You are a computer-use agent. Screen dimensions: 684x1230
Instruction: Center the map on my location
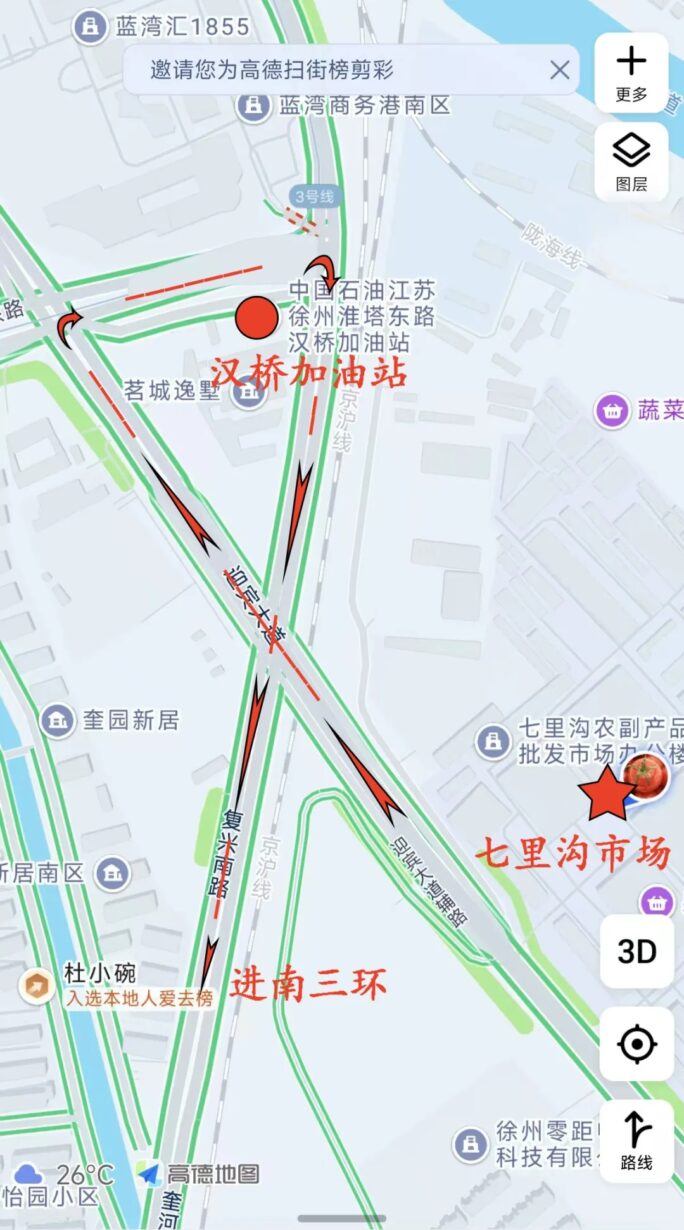[636, 1044]
